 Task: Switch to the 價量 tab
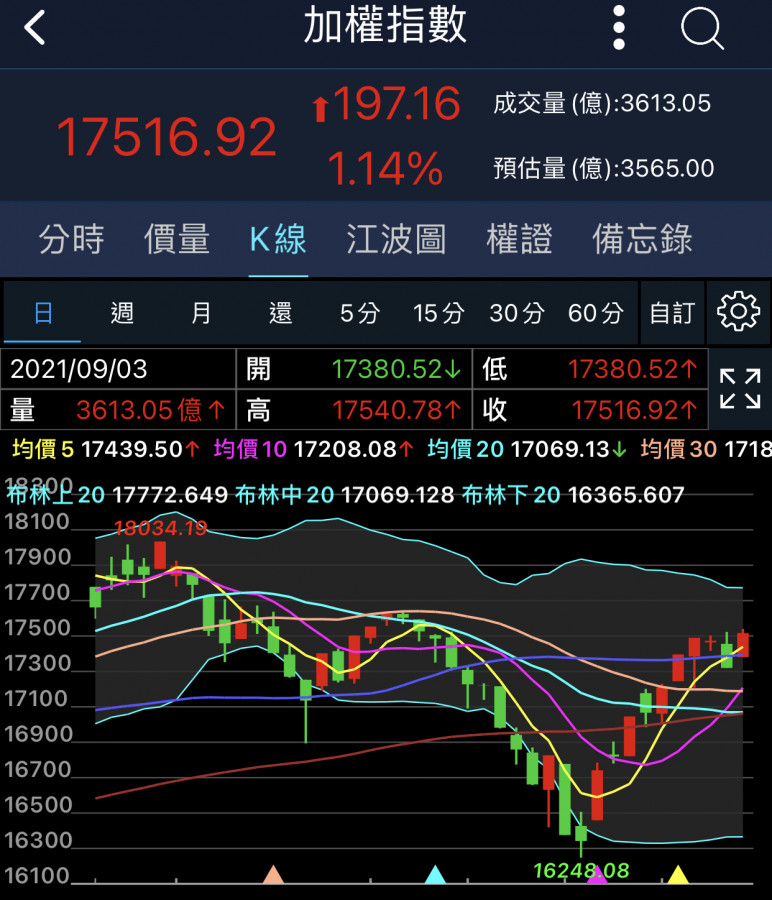[177, 240]
